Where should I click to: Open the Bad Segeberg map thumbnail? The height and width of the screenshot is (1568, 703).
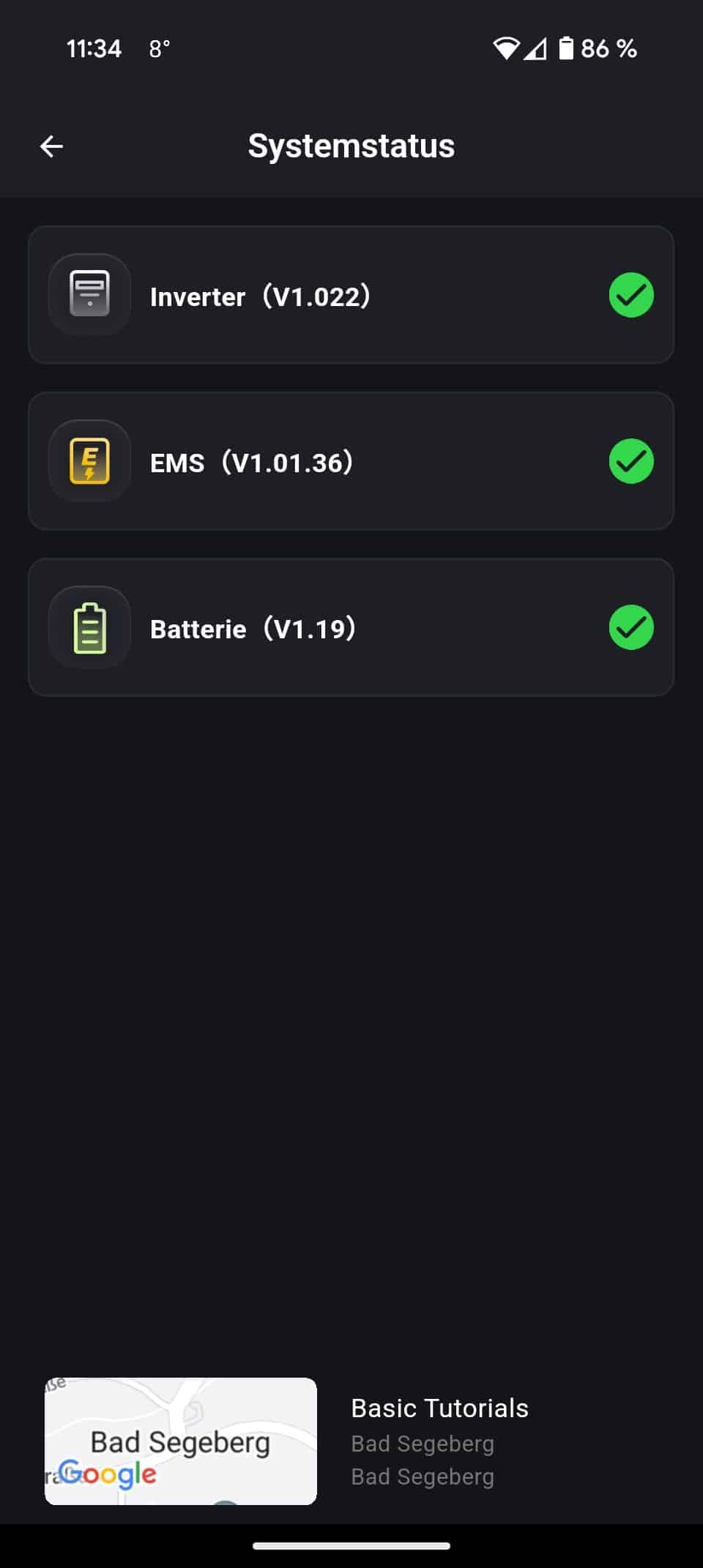(x=181, y=1441)
